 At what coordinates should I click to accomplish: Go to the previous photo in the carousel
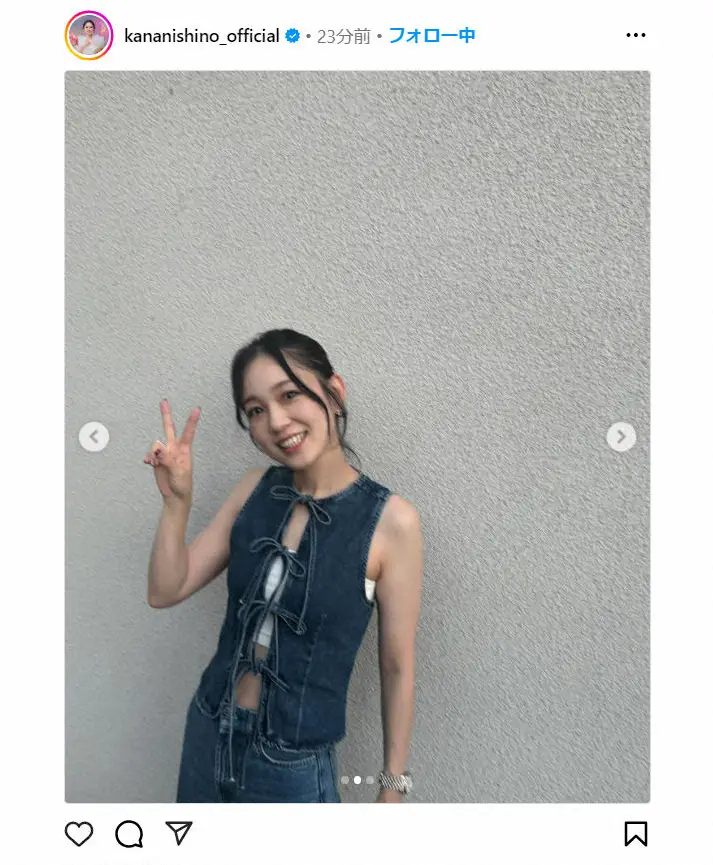94,436
